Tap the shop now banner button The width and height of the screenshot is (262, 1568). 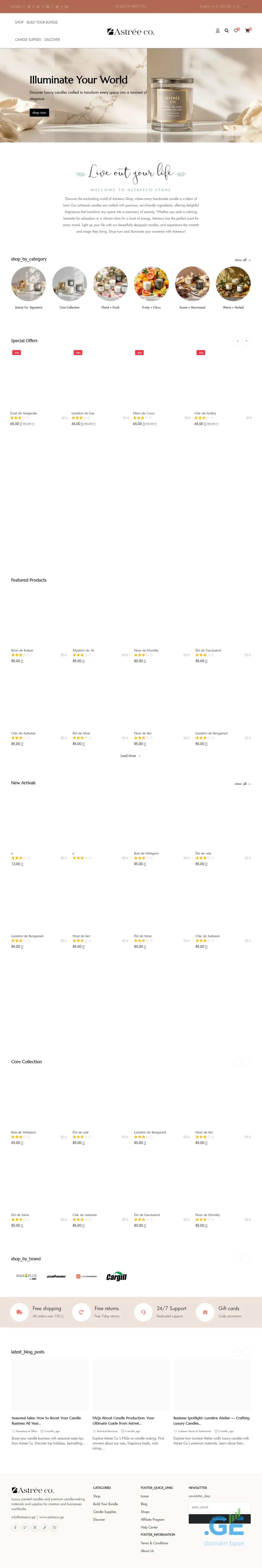pos(39,113)
